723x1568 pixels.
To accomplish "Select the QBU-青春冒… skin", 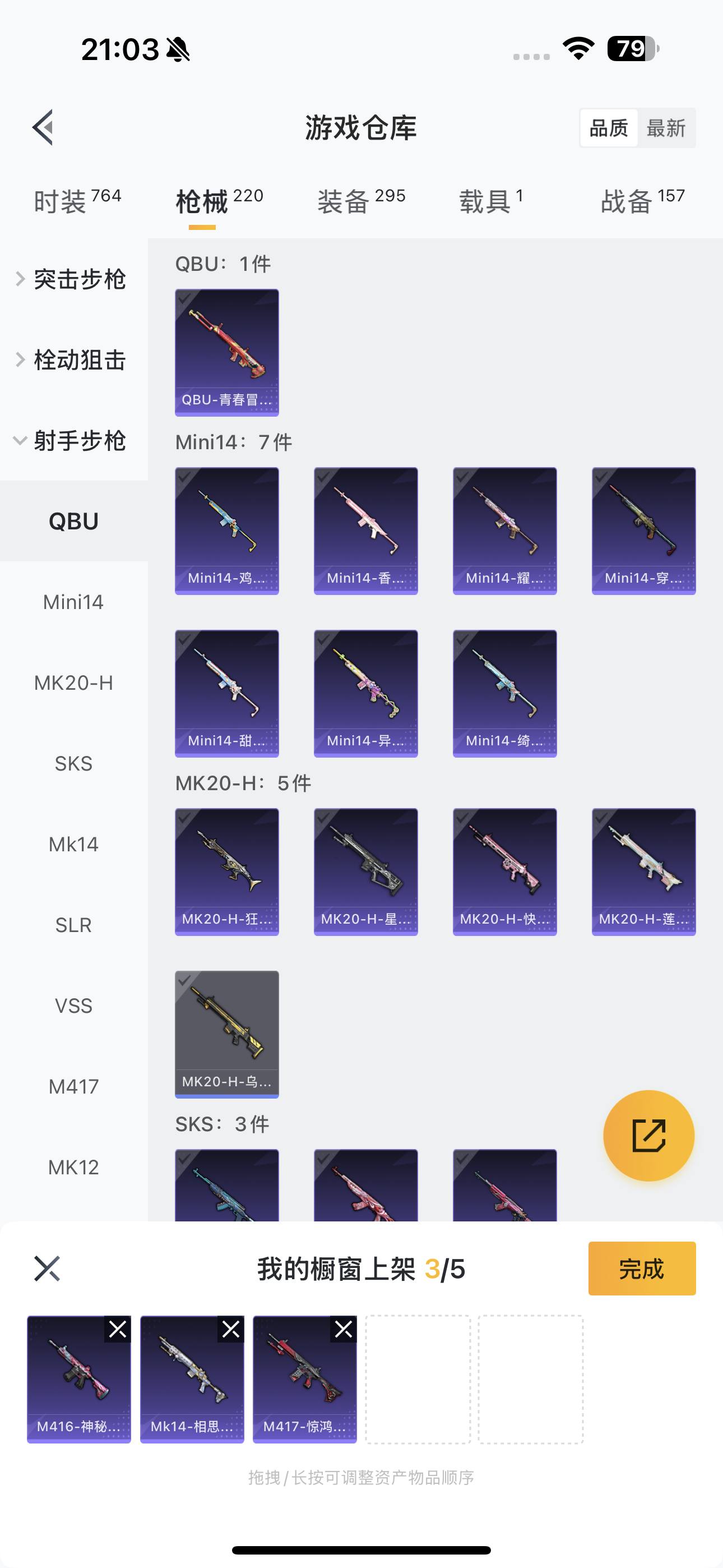I will 226,352.
